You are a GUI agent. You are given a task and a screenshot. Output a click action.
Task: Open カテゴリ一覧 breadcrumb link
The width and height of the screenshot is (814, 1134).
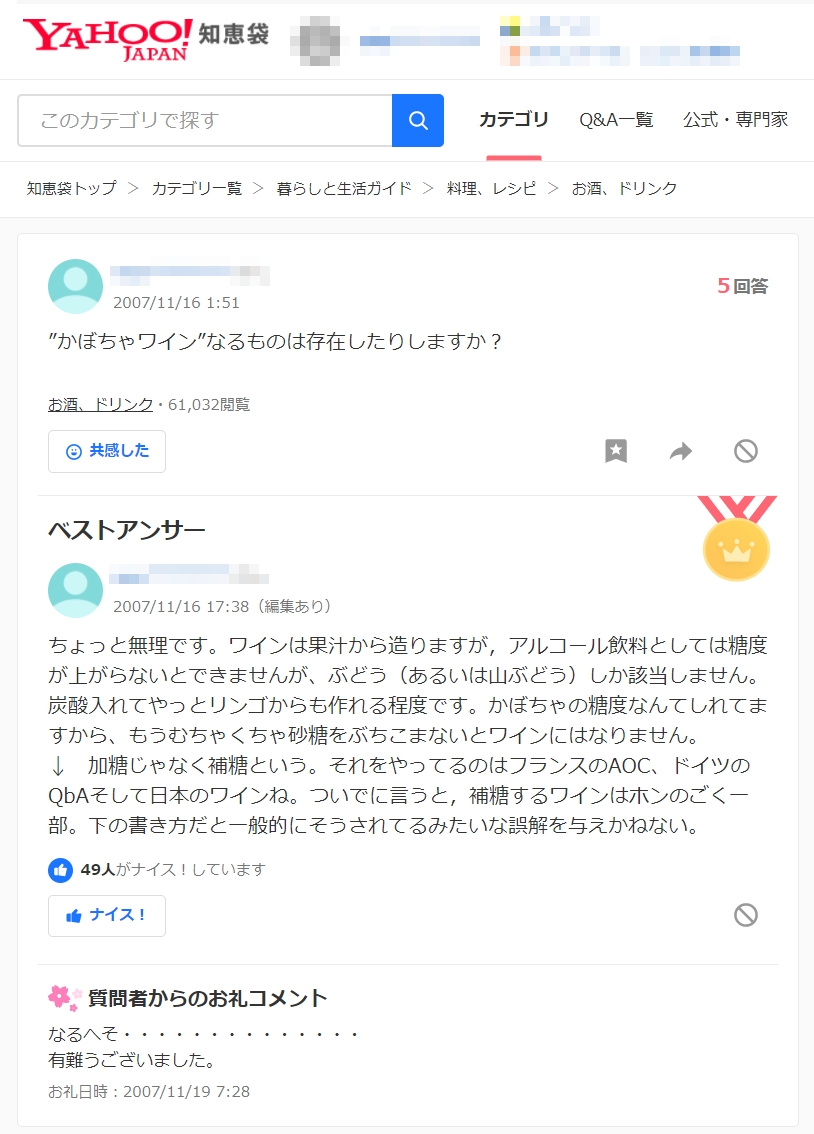(x=197, y=188)
